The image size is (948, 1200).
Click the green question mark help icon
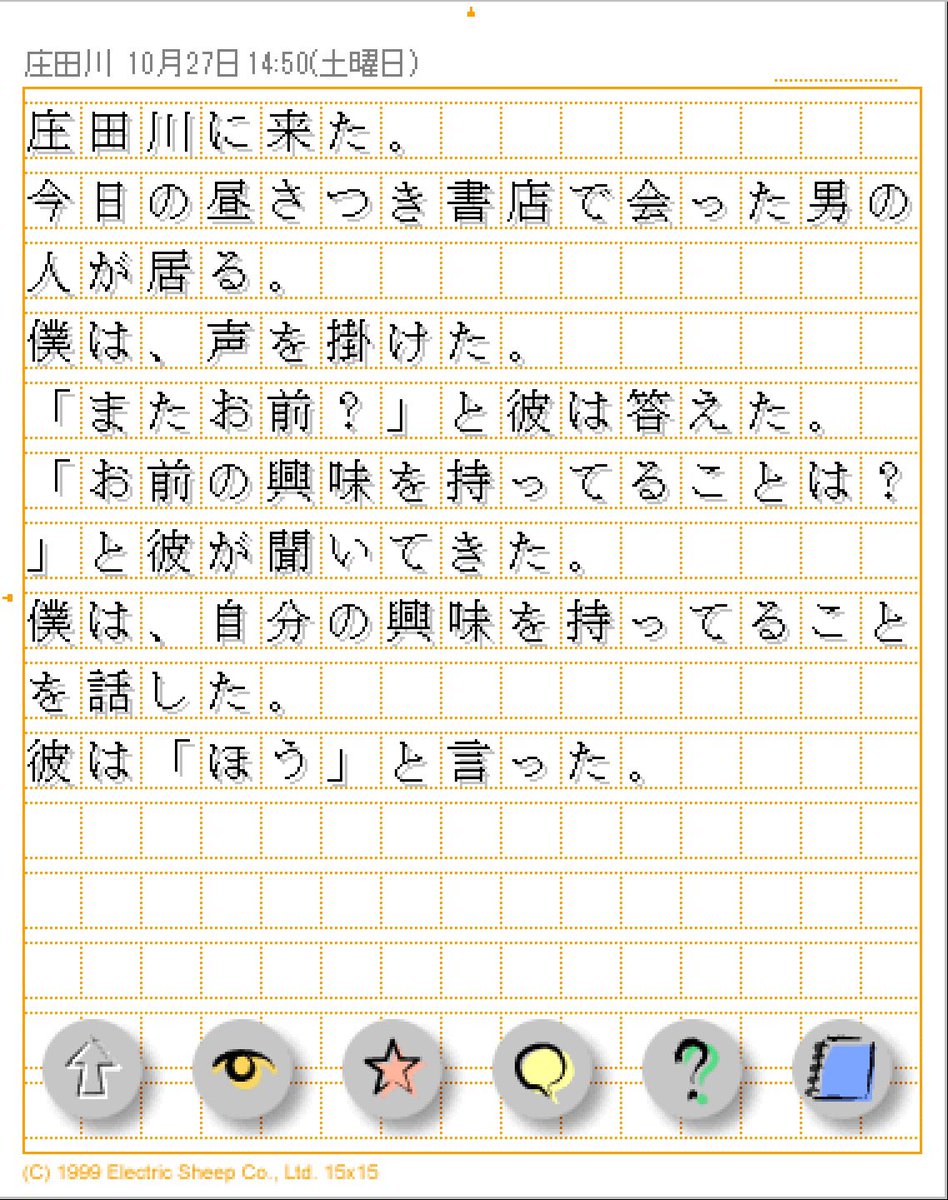[x=692, y=1070]
